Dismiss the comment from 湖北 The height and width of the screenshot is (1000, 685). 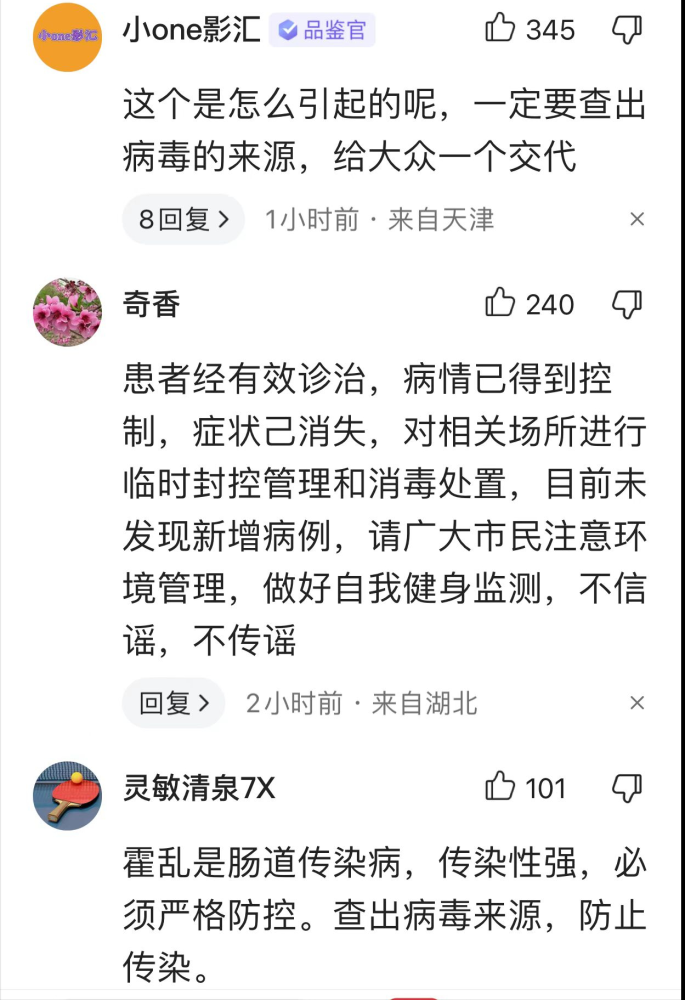(637, 703)
